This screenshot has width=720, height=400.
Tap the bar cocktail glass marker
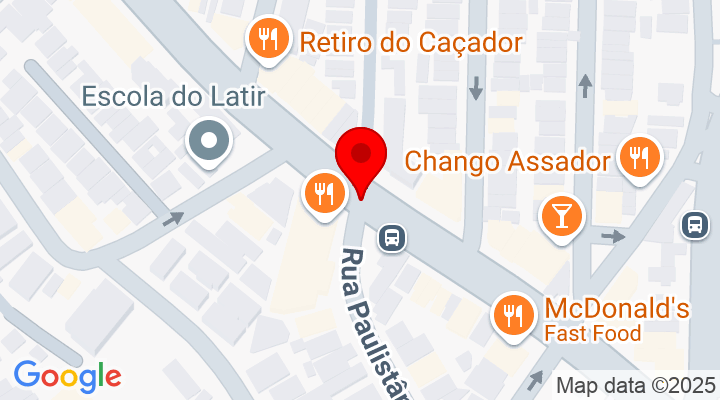point(560,215)
